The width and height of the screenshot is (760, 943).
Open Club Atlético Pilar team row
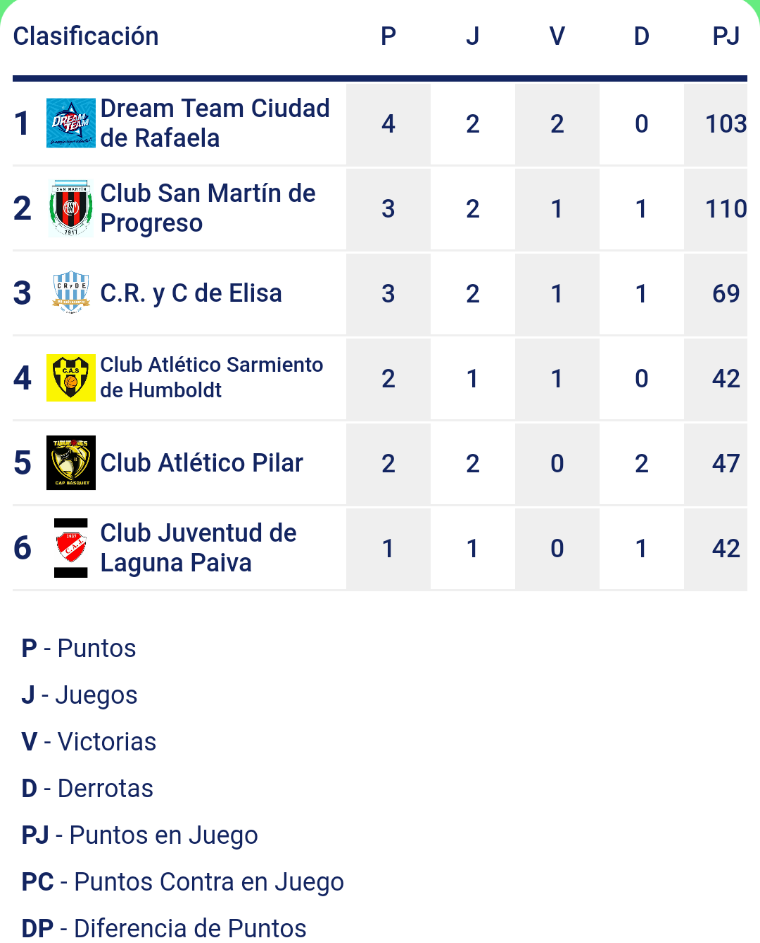click(x=201, y=463)
